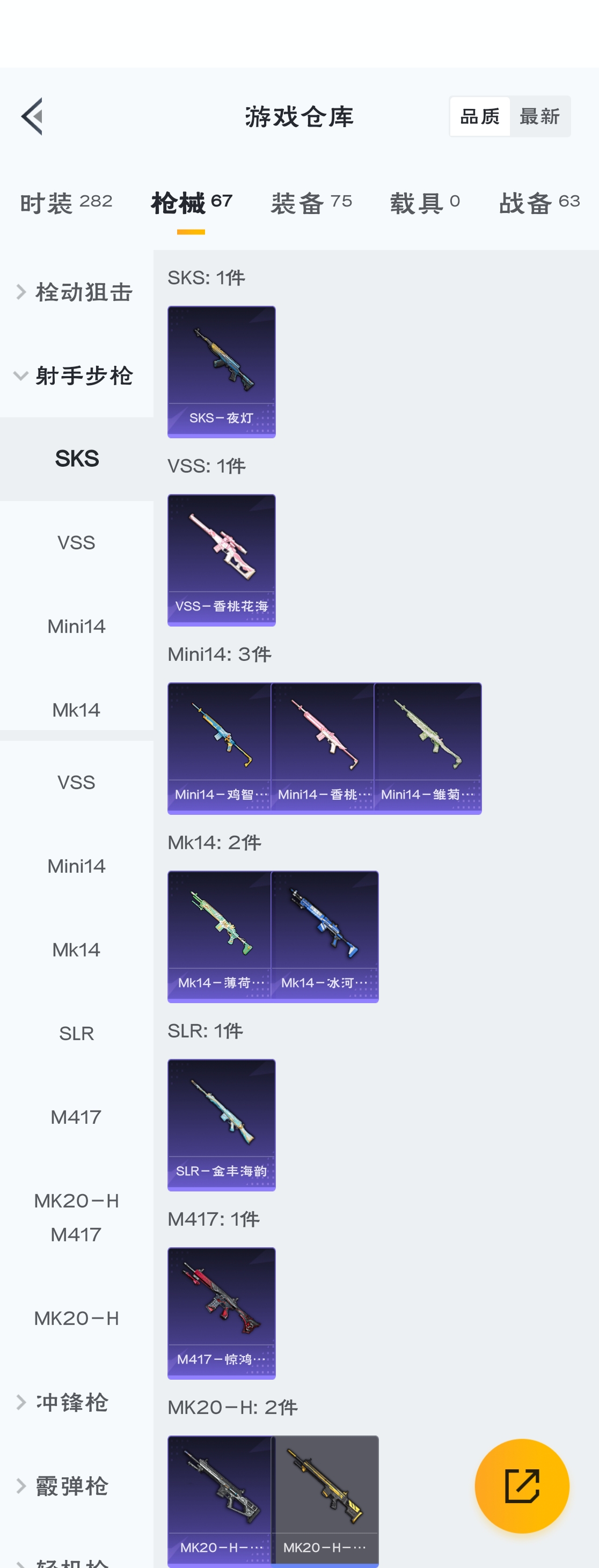Switch to the 战备 tab
599x1568 pixels.
pyautogui.click(x=539, y=203)
